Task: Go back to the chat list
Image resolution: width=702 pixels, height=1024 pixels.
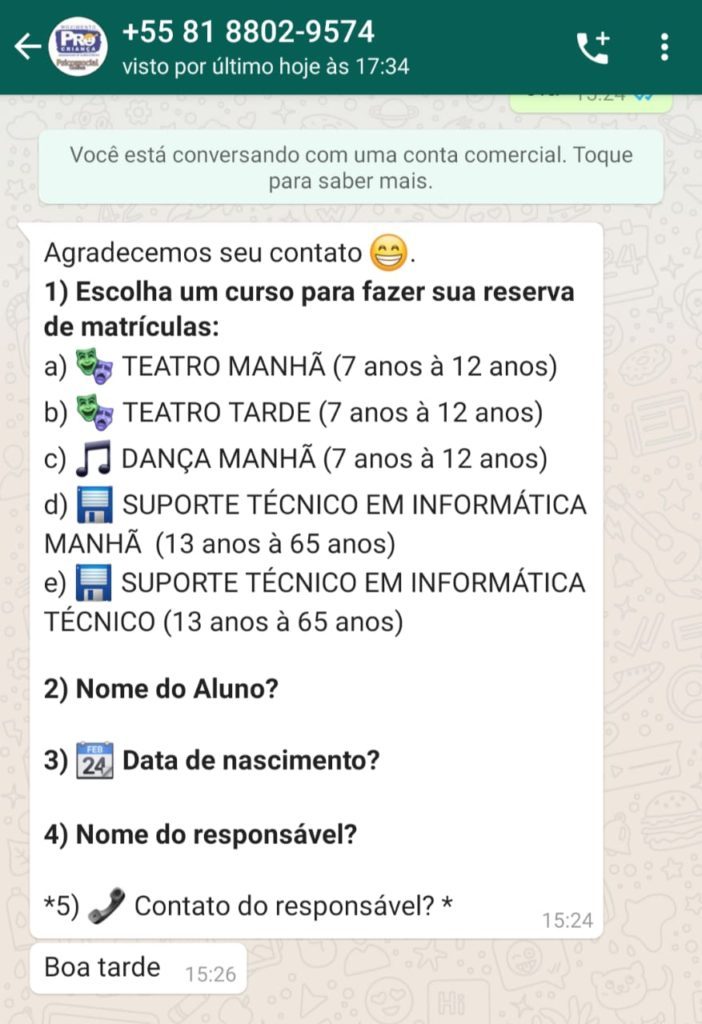Action: tap(27, 46)
